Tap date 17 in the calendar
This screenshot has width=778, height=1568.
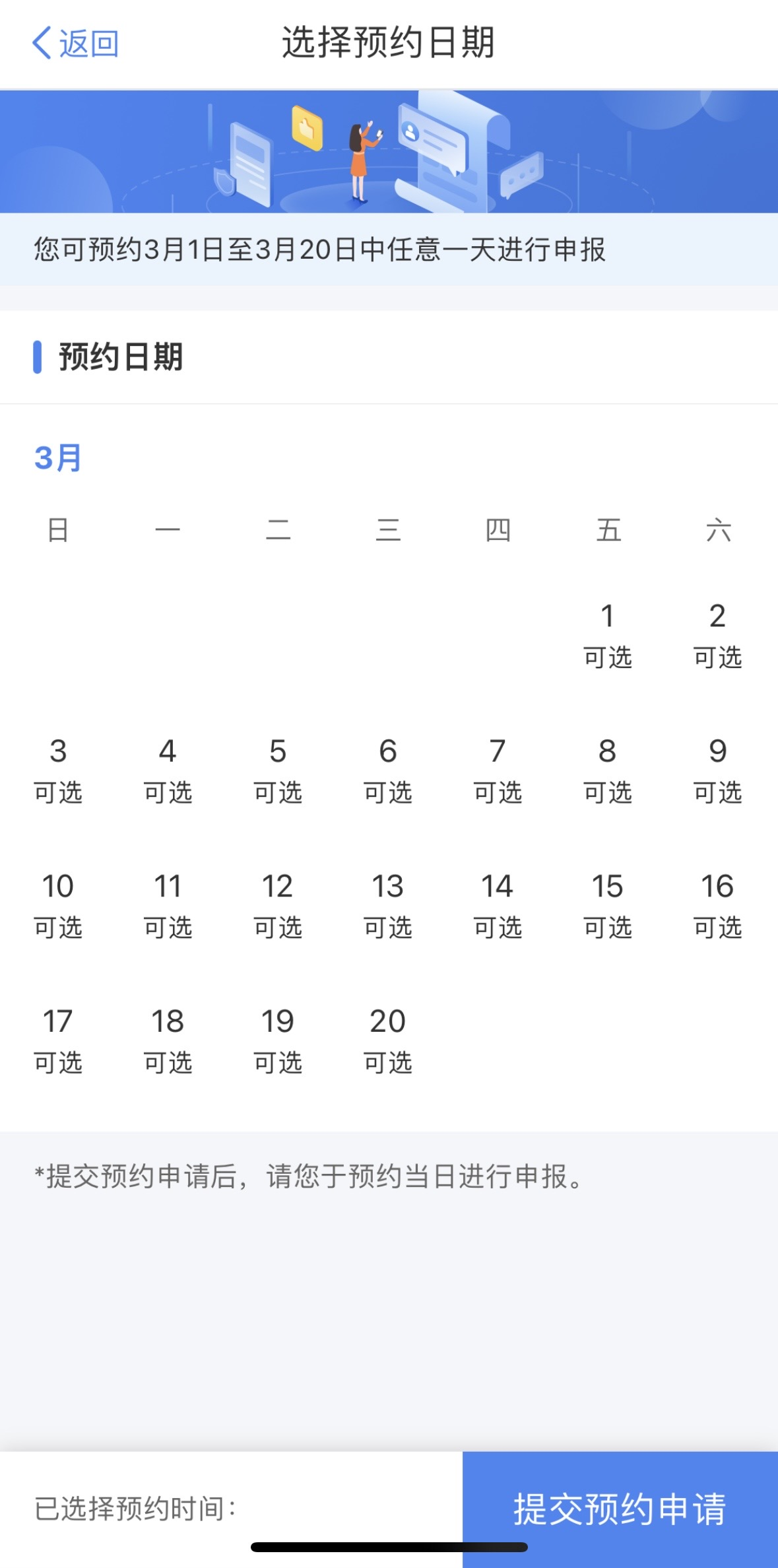58,1040
